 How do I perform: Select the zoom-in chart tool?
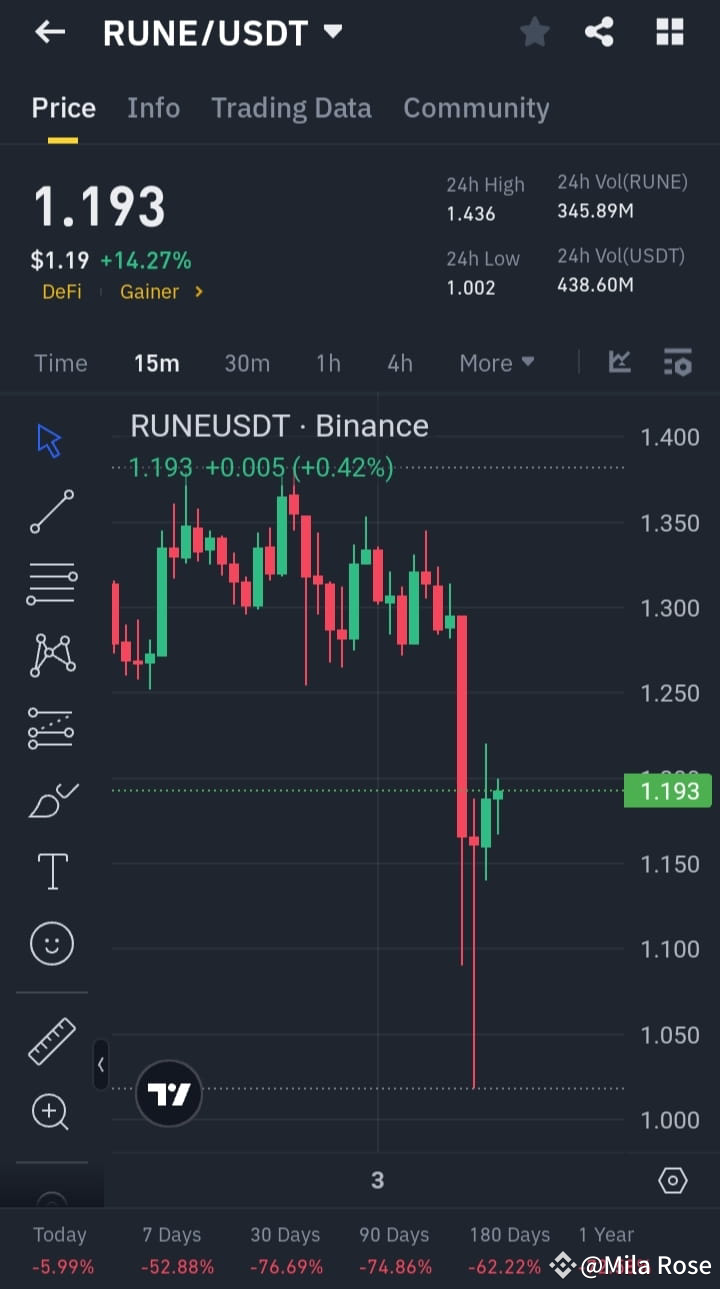tap(51, 1112)
